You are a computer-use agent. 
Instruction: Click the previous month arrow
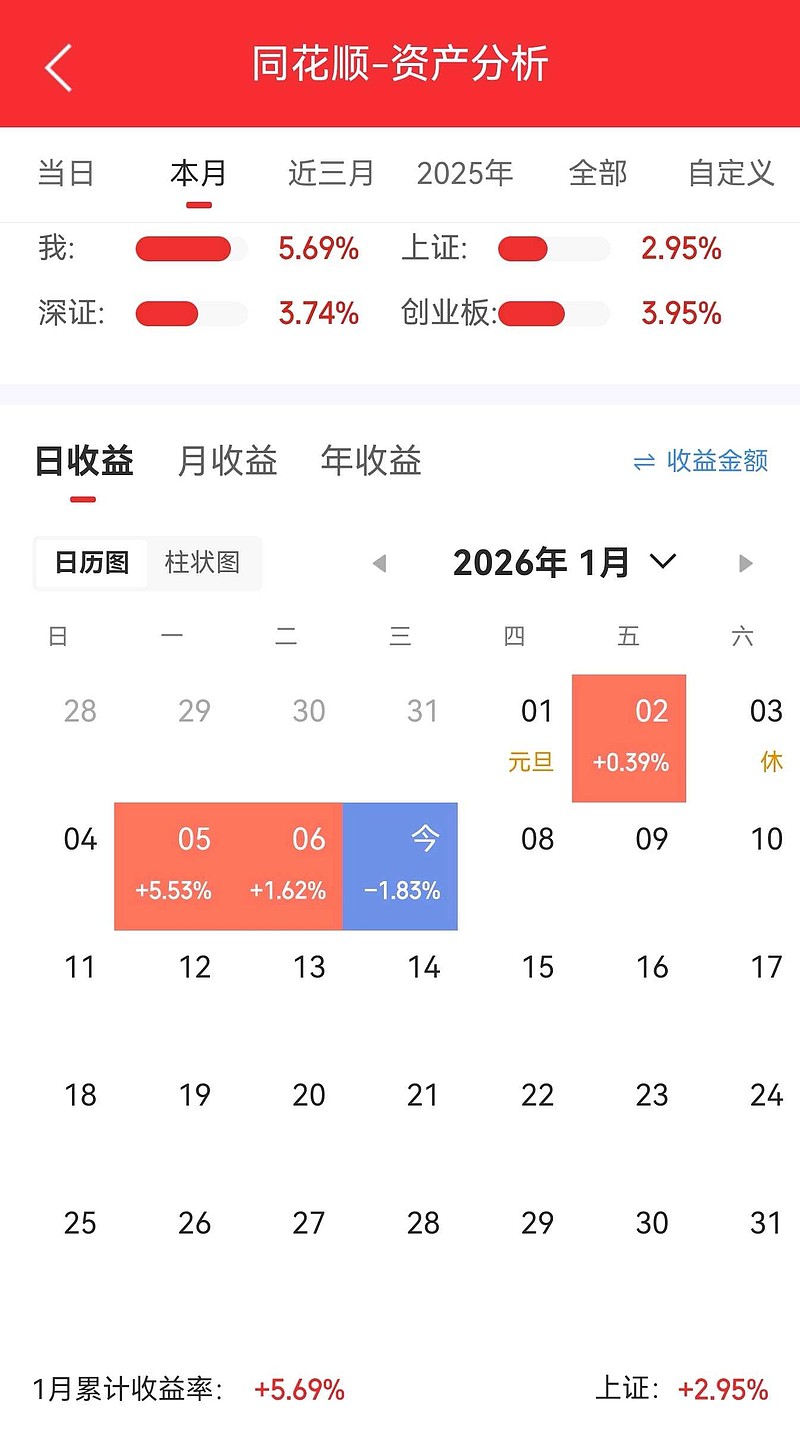(x=380, y=562)
